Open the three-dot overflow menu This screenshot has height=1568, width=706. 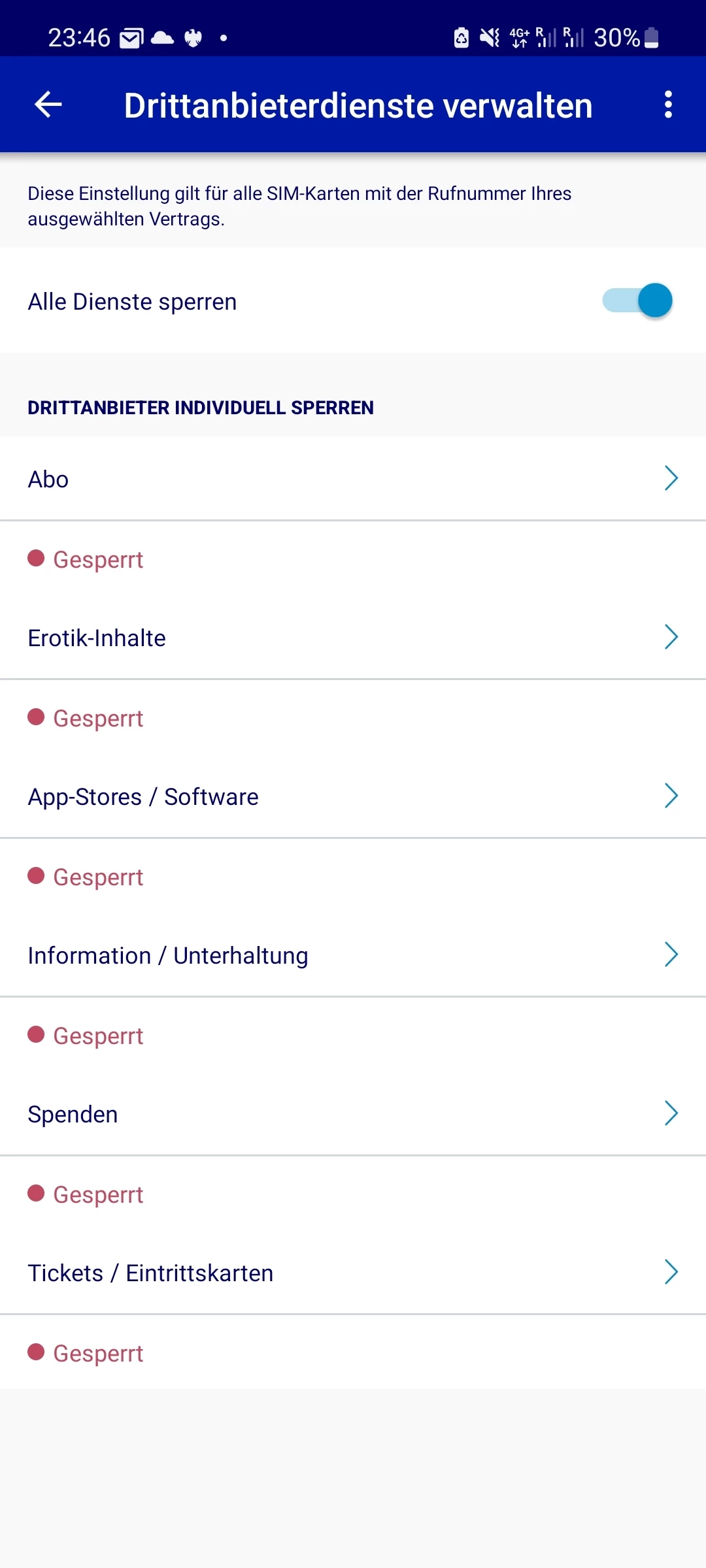[667, 105]
